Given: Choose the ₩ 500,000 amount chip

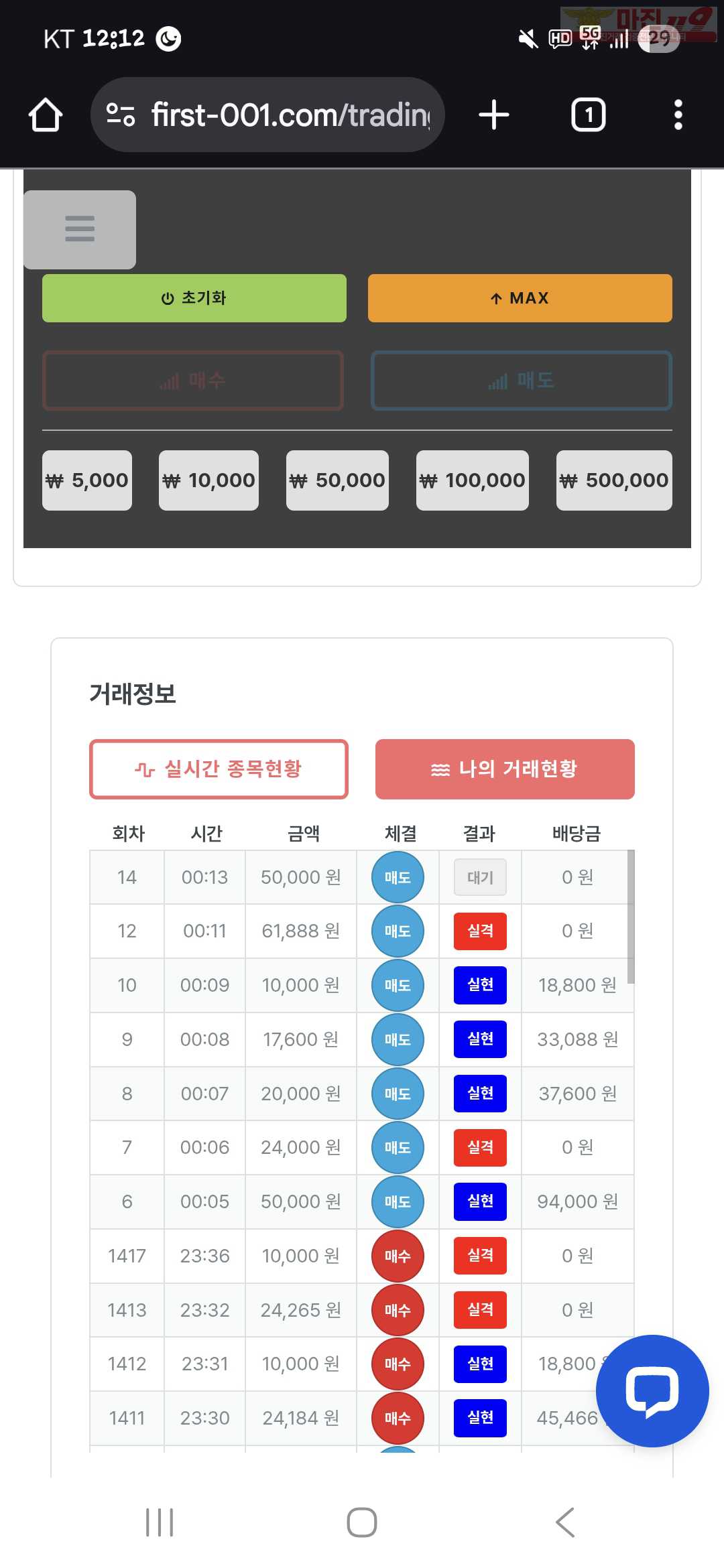Looking at the screenshot, I should (x=614, y=480).
